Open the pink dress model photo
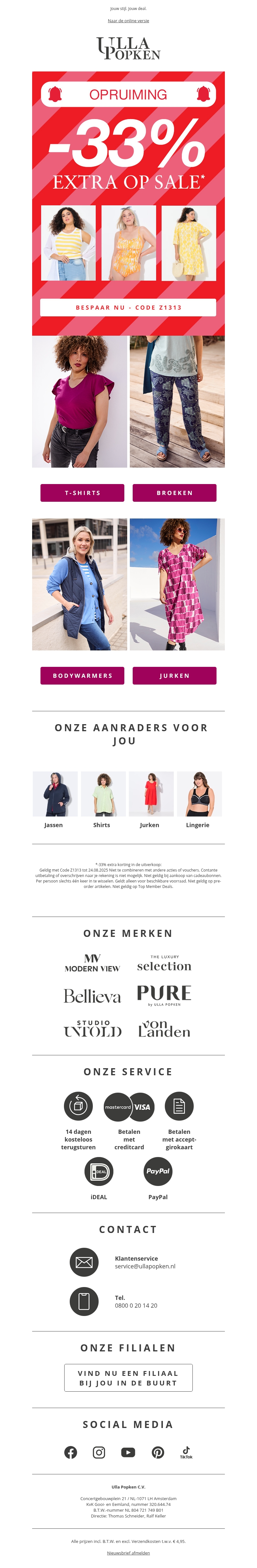The height and width of the screenshot is (1568, 257). tap(177, 584)
